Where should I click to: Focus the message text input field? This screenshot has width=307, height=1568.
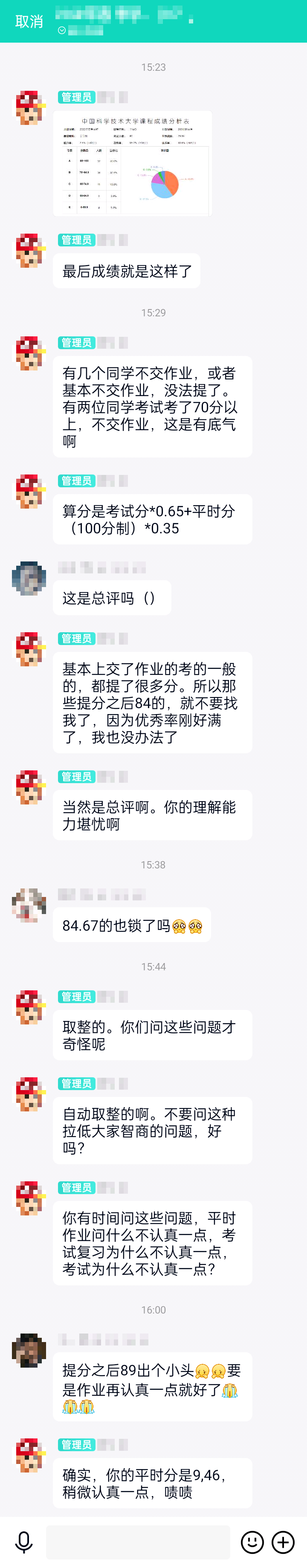pyautogui.click(x=138, y=1542)
